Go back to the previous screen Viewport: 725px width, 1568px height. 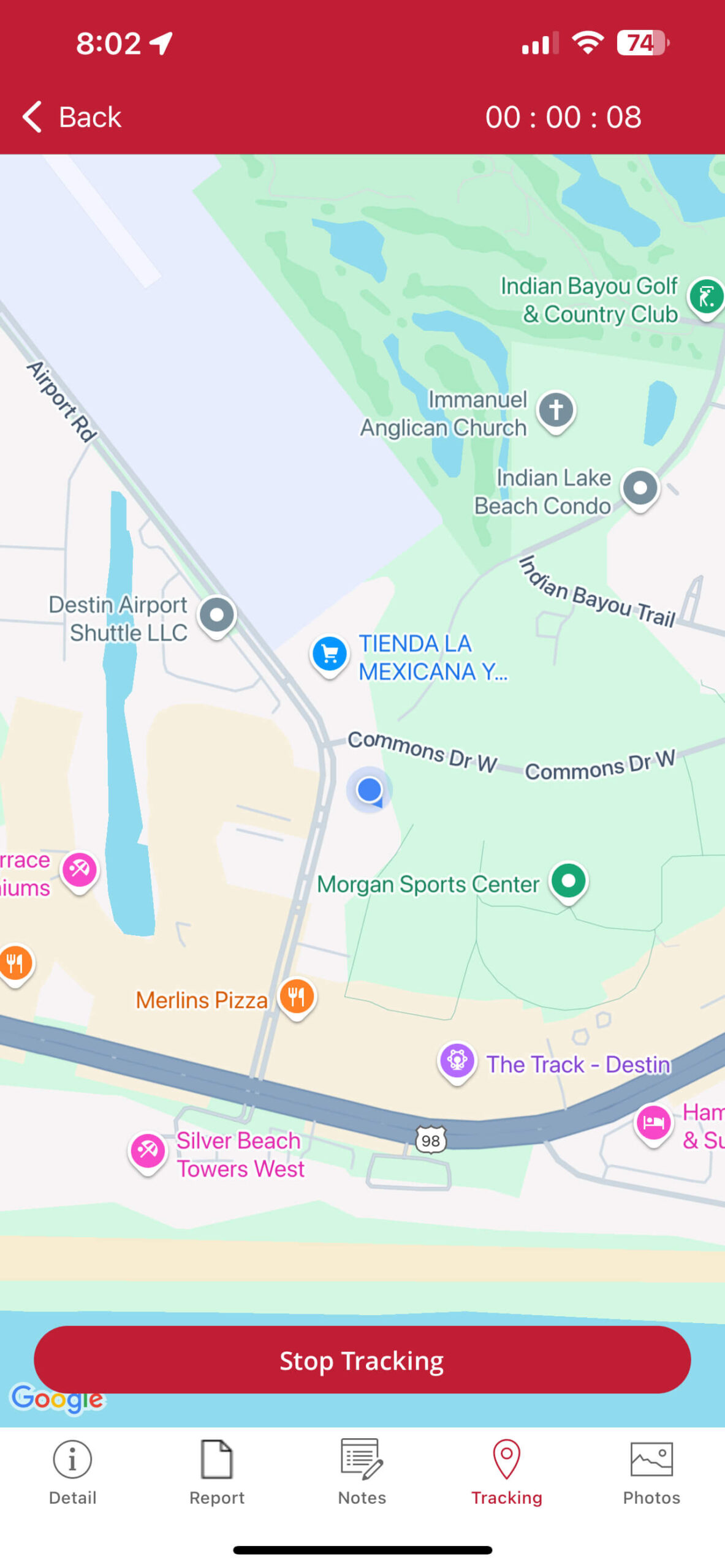(72, 116)
